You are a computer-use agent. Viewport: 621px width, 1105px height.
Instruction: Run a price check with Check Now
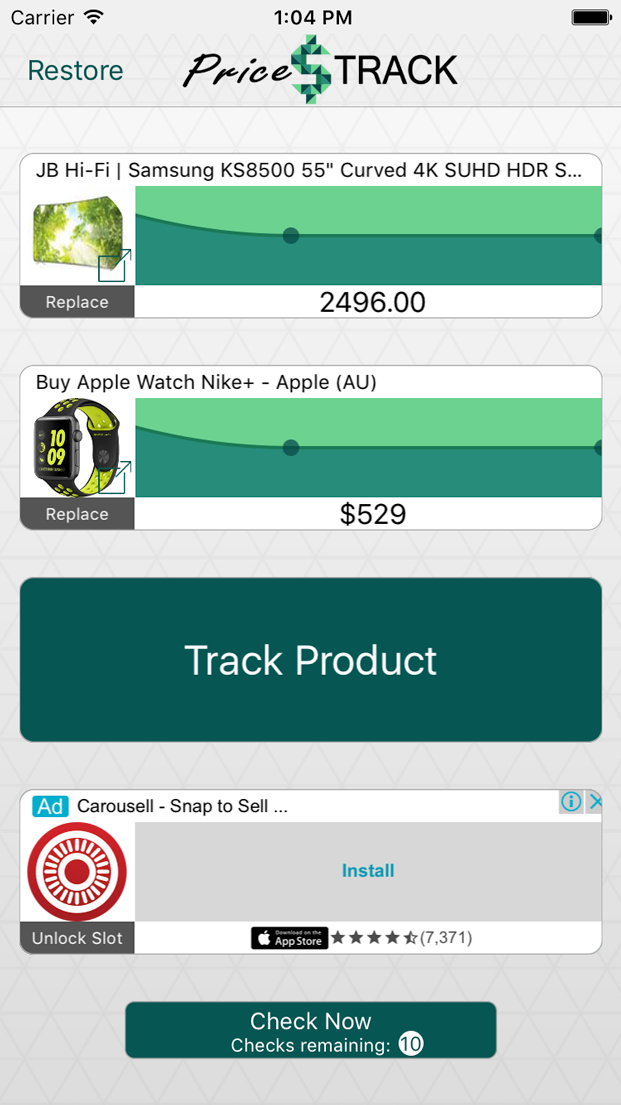point(310,1030)
